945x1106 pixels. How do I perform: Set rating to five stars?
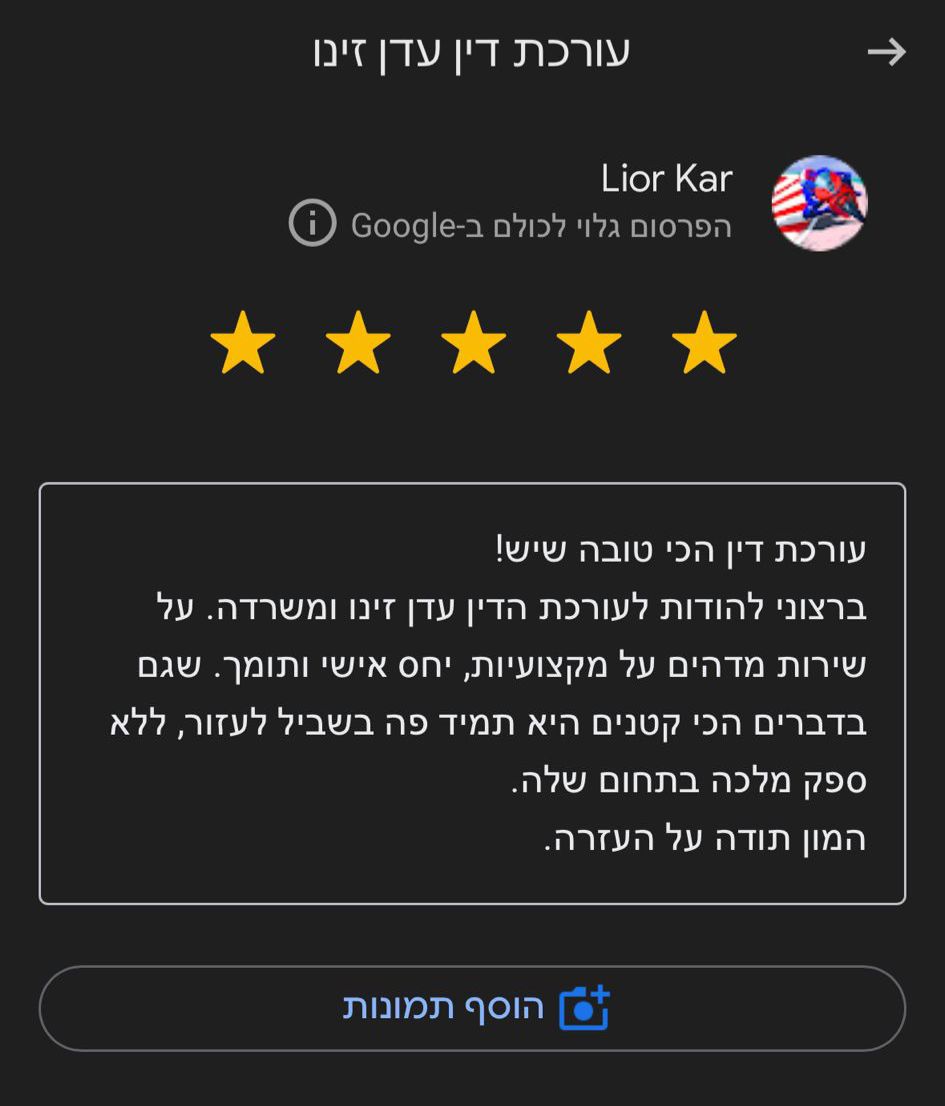243,343
